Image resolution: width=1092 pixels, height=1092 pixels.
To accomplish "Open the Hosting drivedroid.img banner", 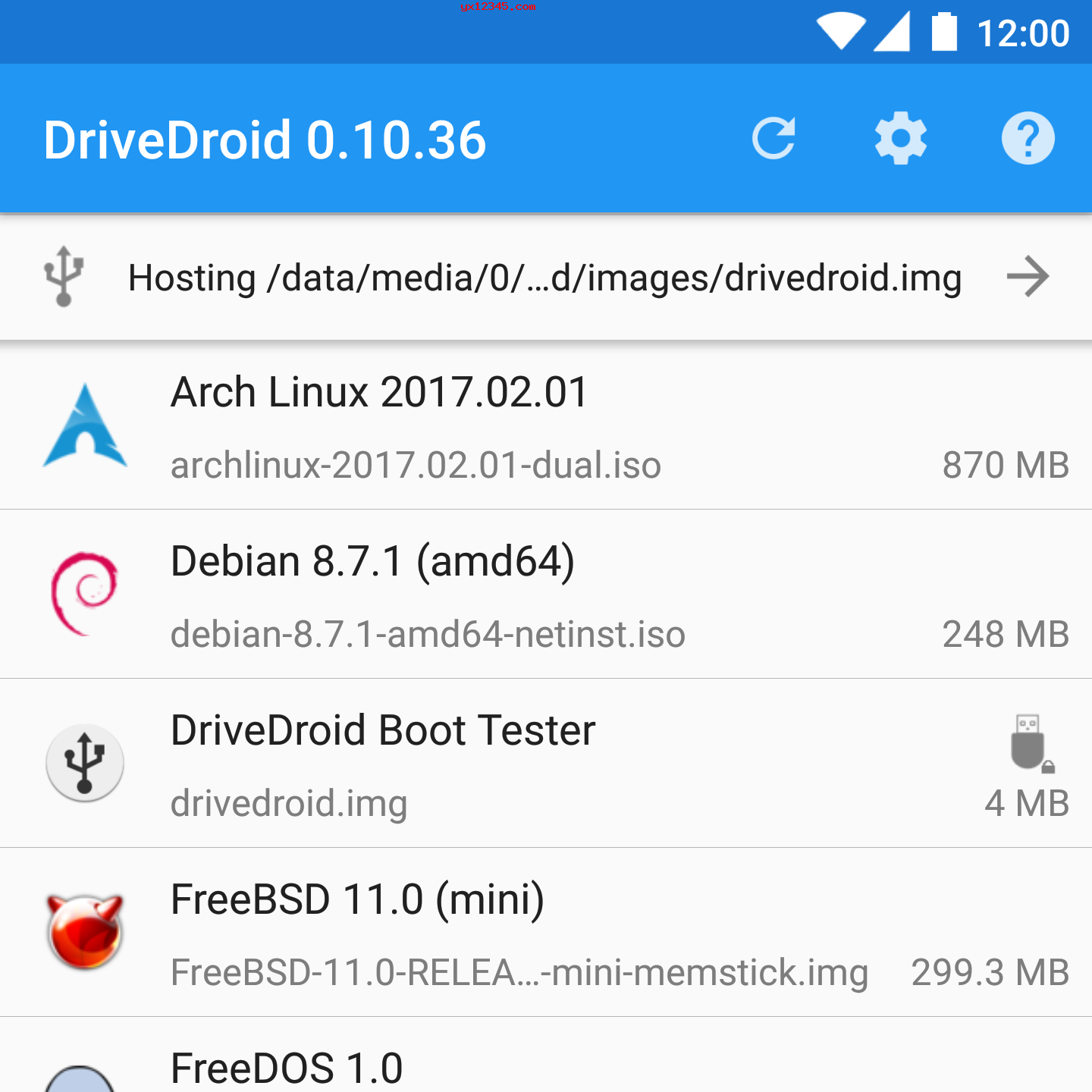I will tap(546, 278).
